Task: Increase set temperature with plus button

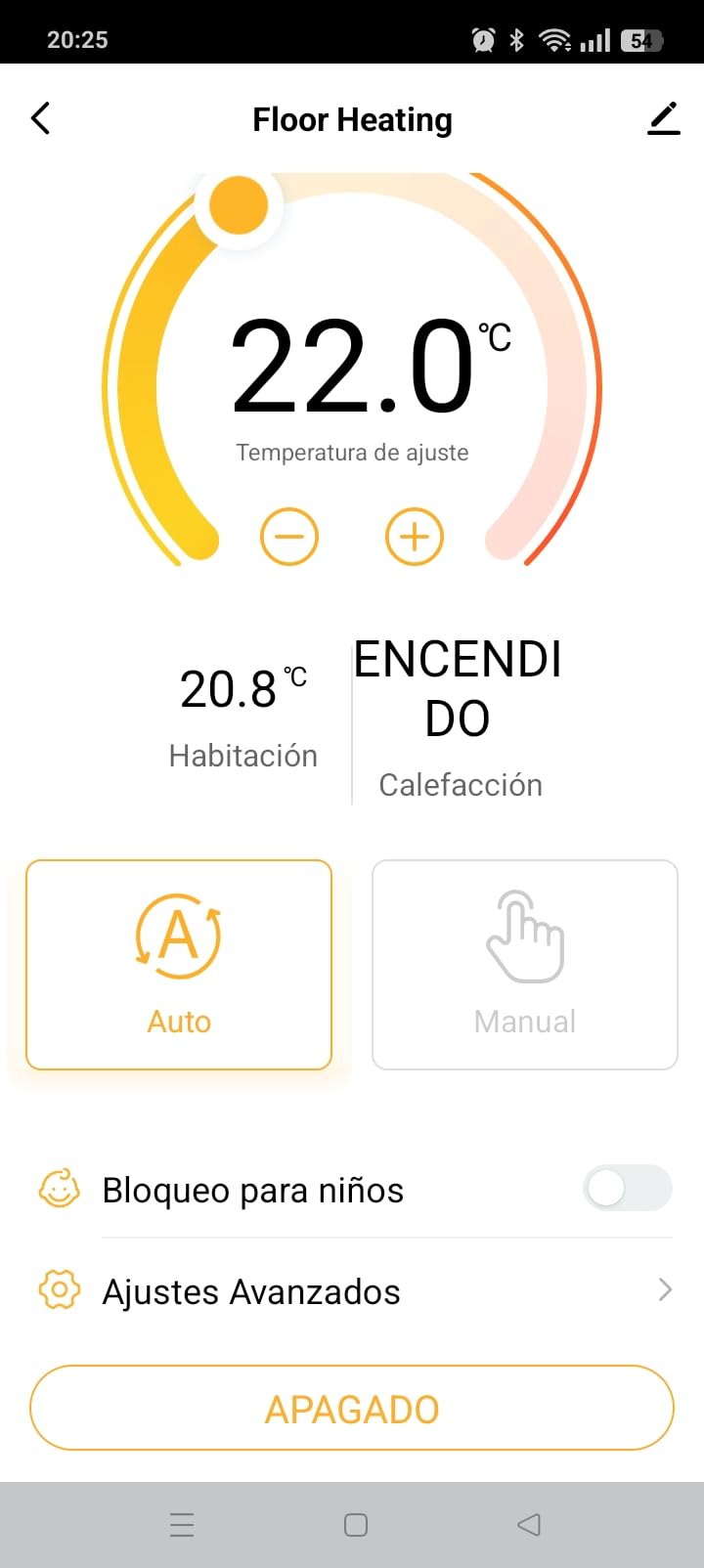Action: pyautogui.click(x=415, y=537)
